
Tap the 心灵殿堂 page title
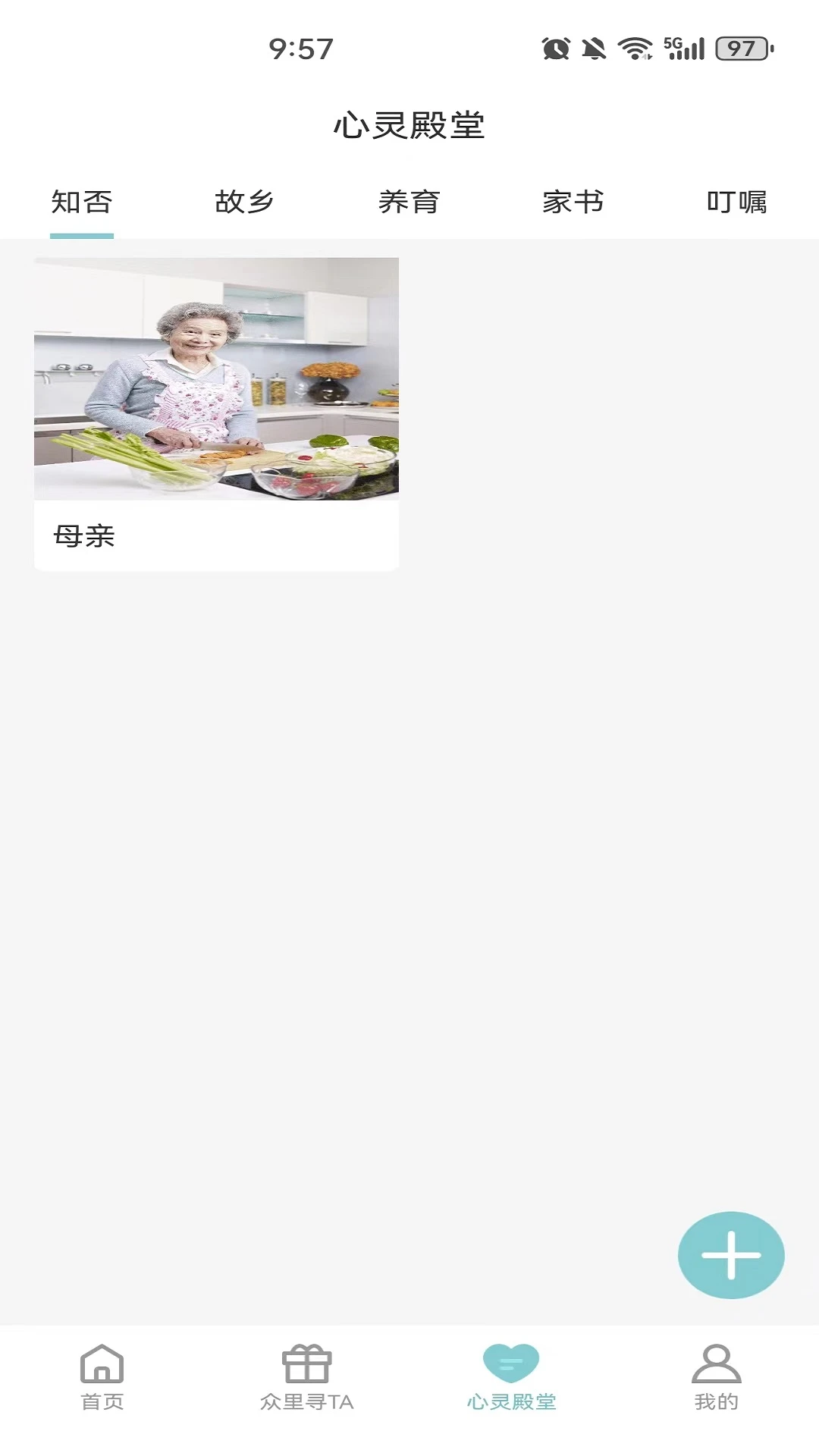(409, 126)
